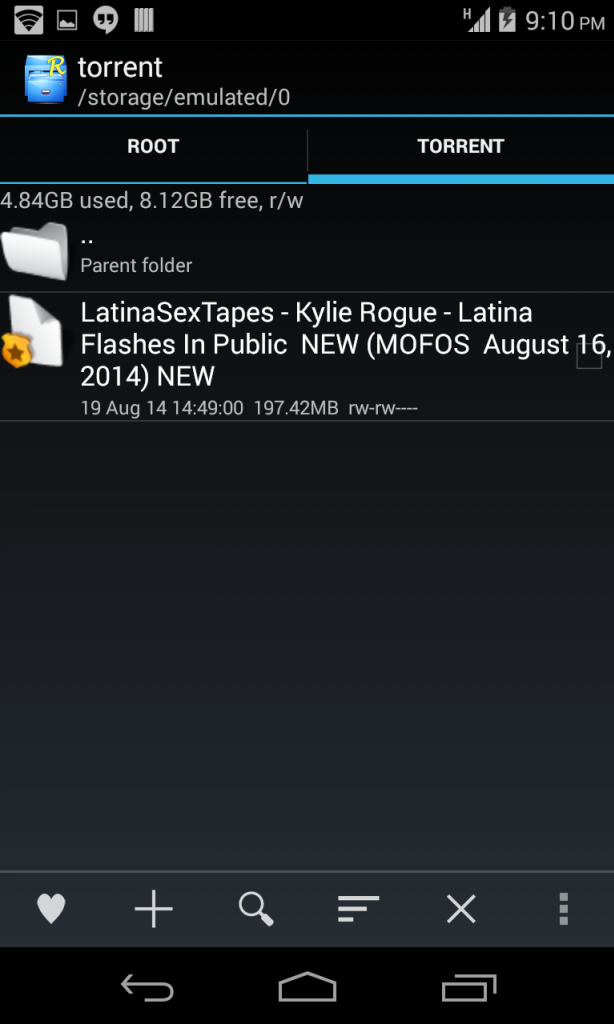Tap the plus icon to create new
614x1024 pixels.
154,909
